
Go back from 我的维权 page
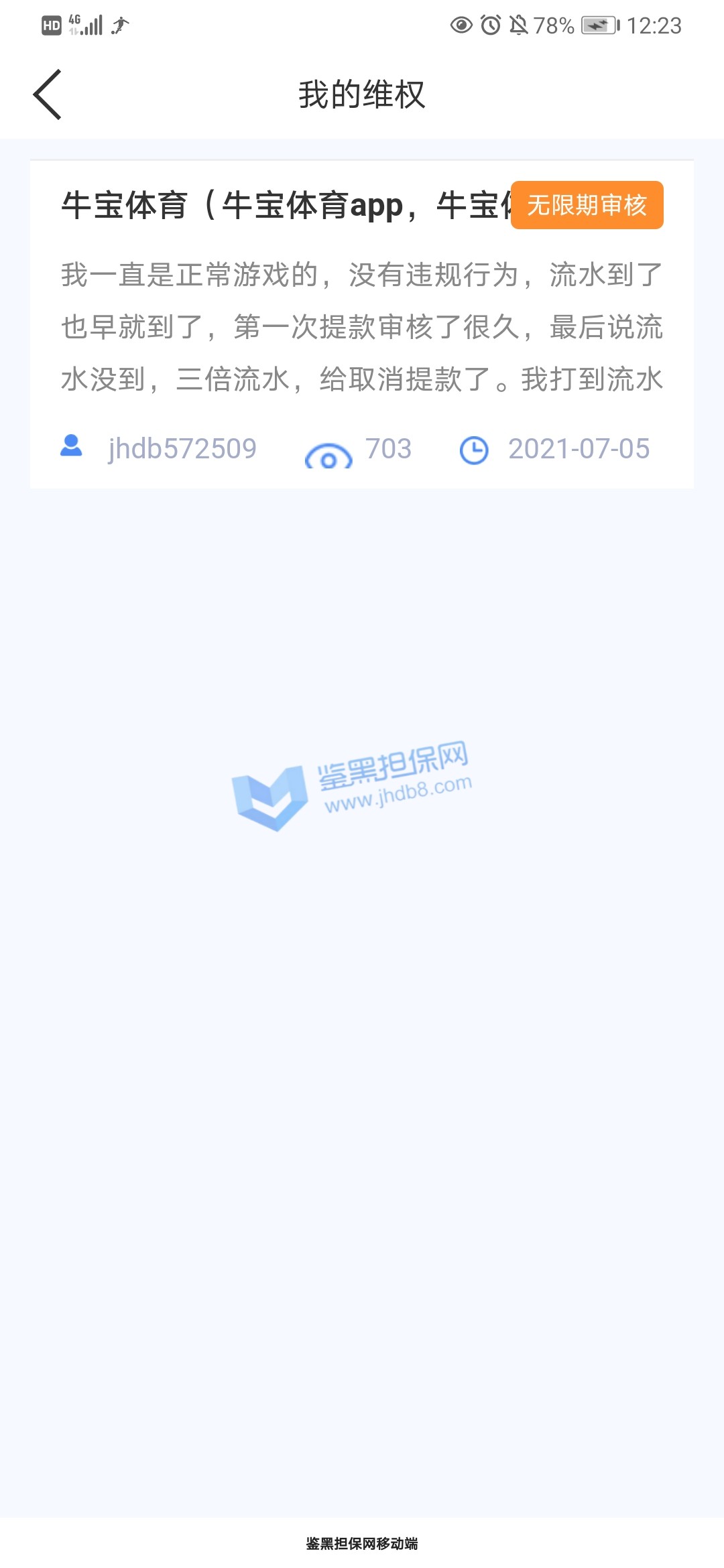tap(48, 94)
